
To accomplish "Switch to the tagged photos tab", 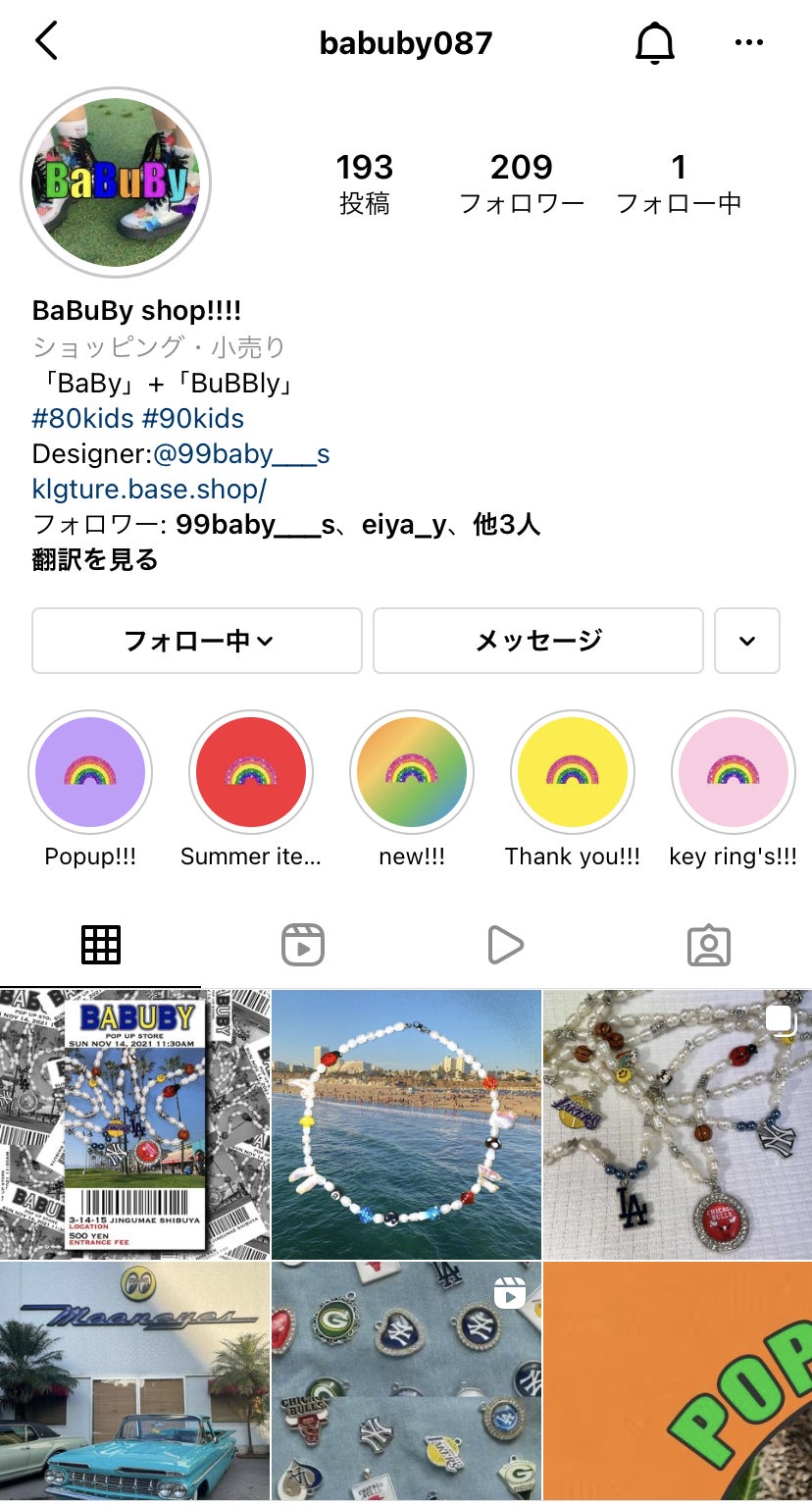I will (x=708, y=945).
